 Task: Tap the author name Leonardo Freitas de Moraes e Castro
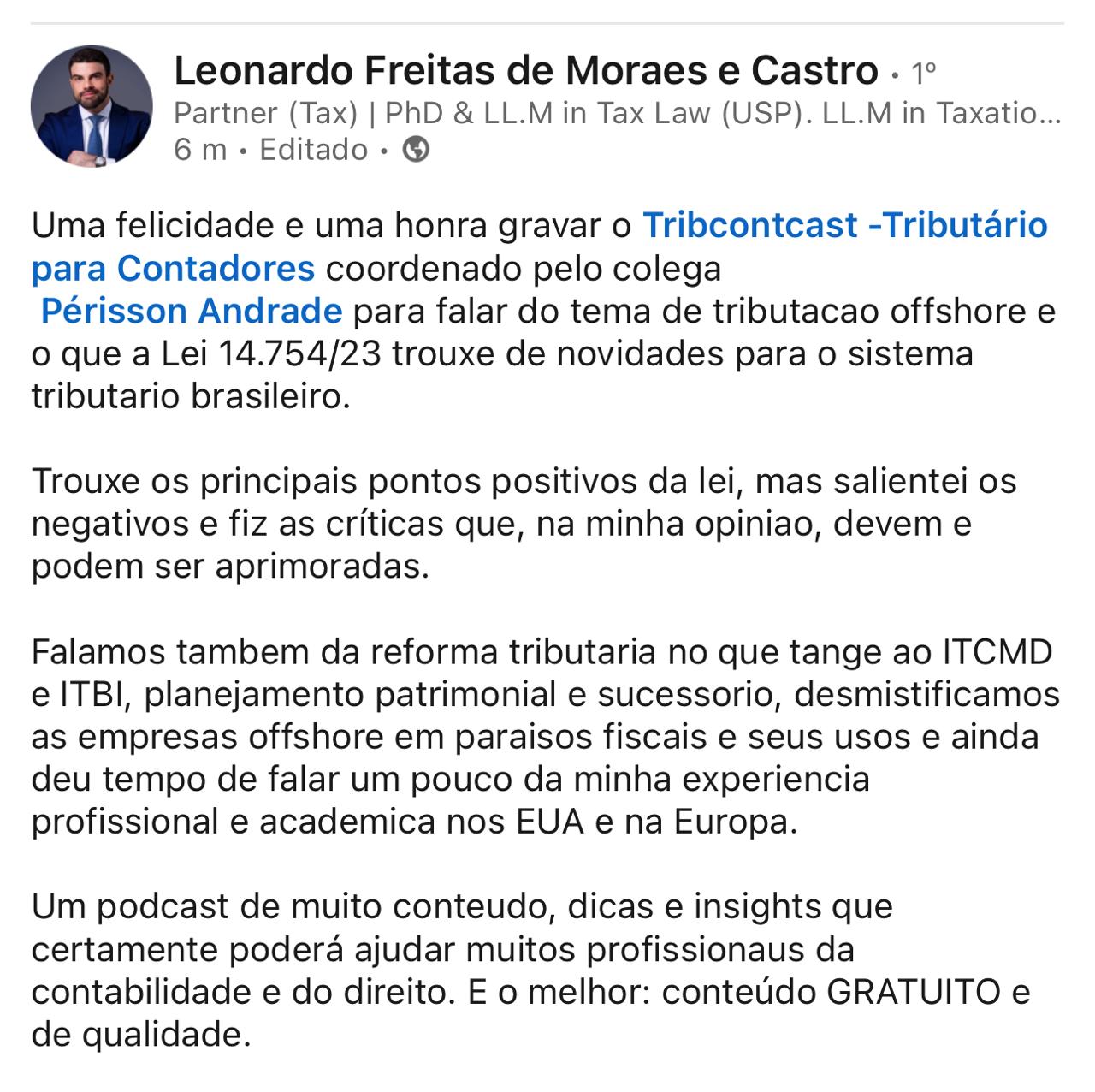pos(525,71)
